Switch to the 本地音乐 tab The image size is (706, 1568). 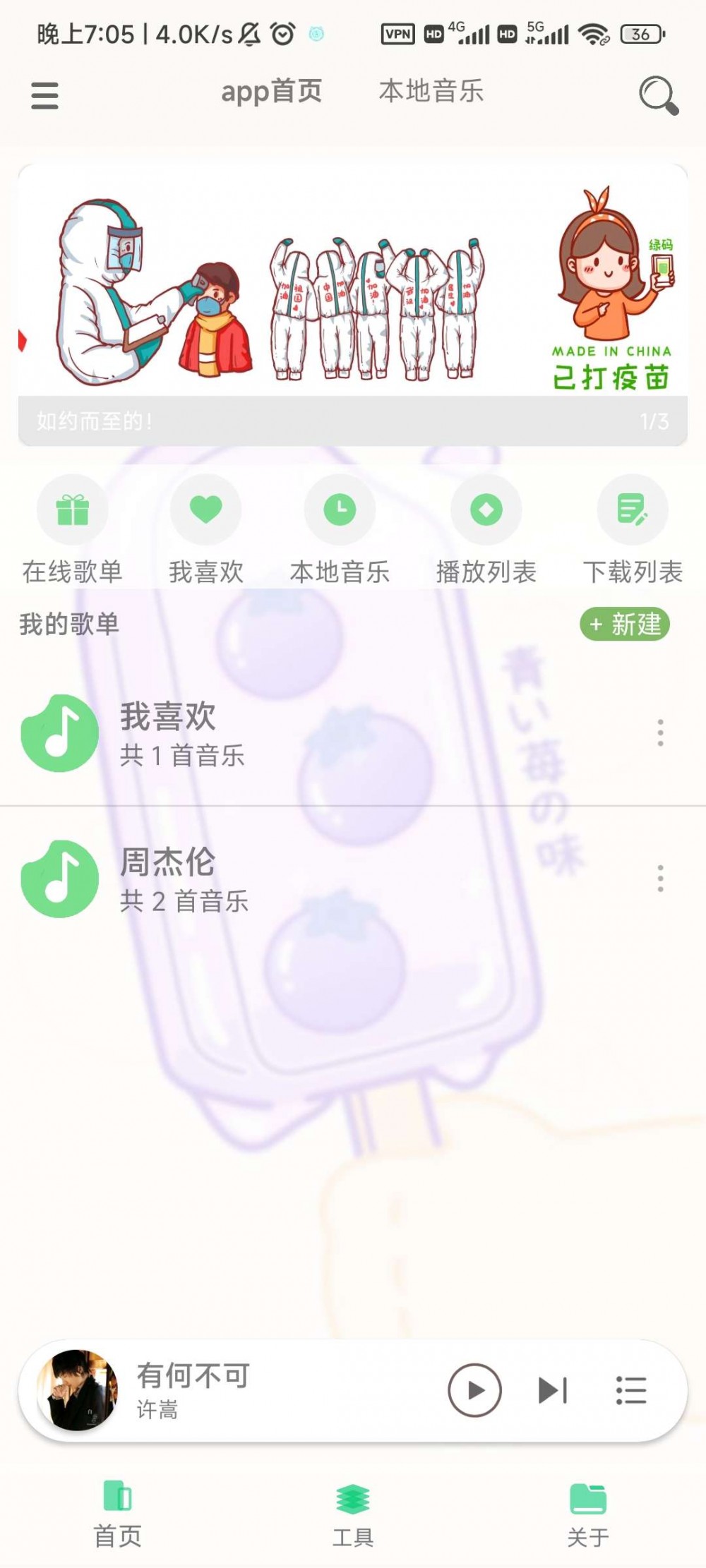pos(431,92)
